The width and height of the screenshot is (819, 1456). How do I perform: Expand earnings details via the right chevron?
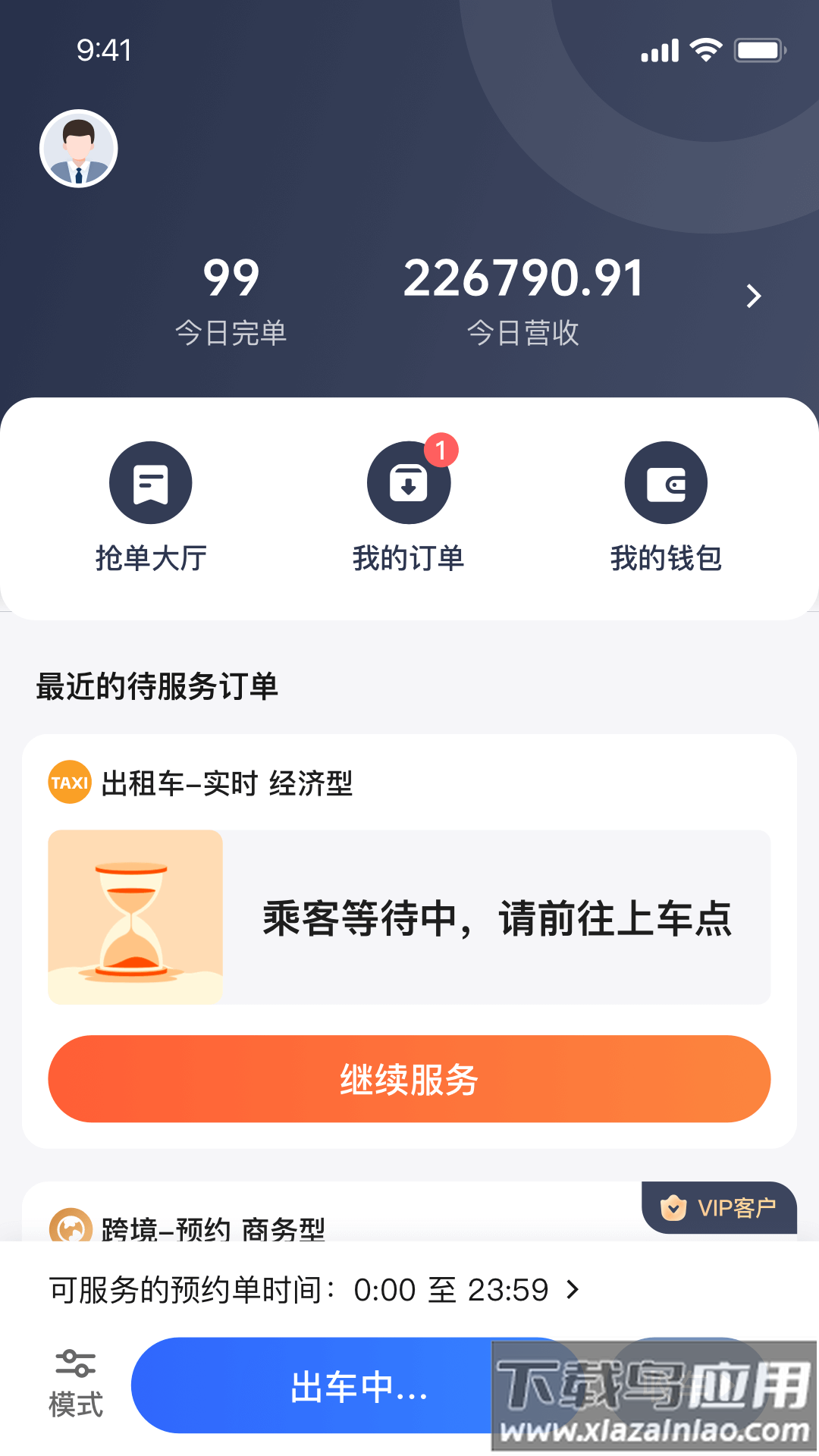(x=752, y=296)
